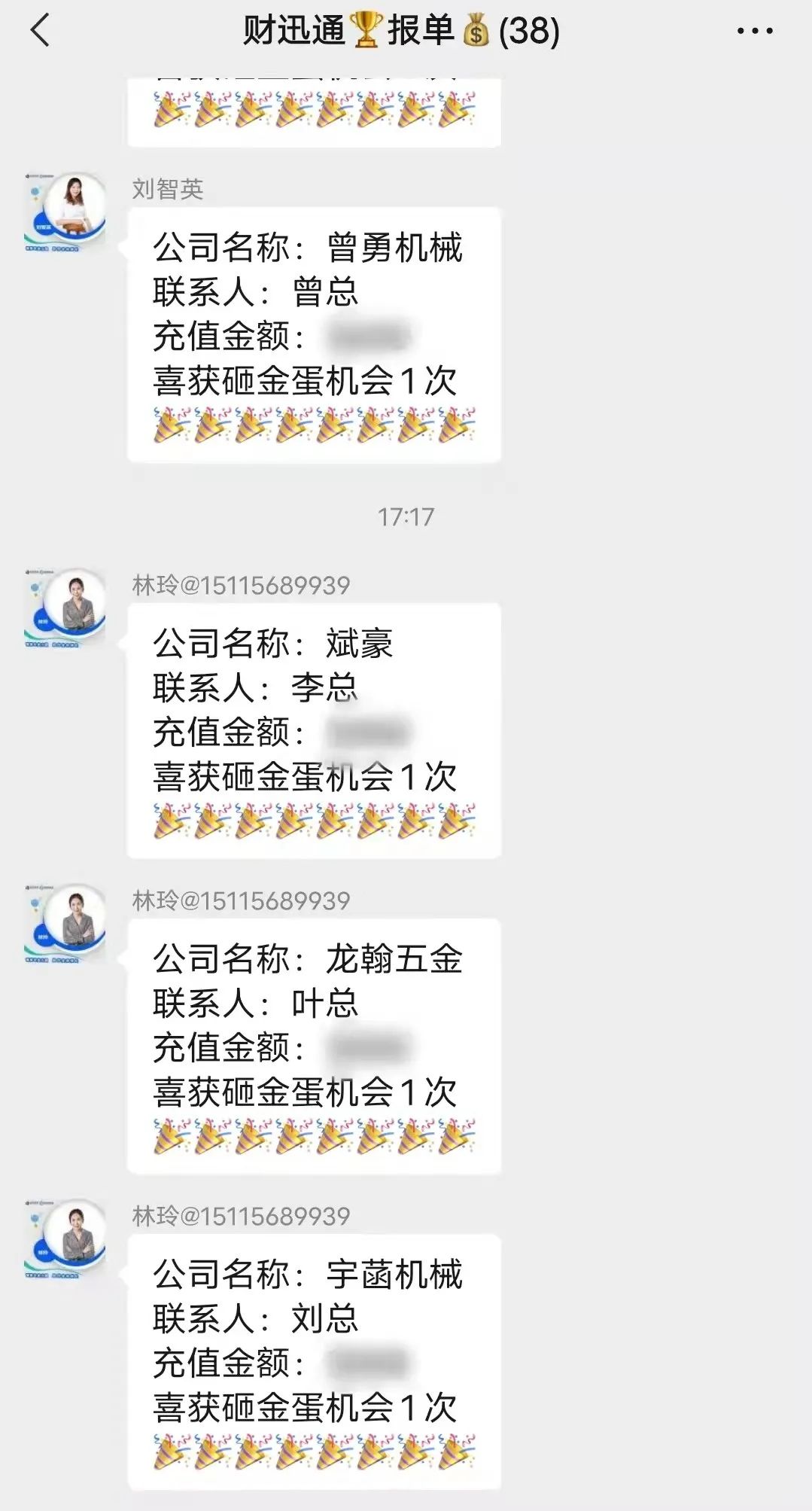Viewport: 812px width, 1511px height.
Task: Tap 林玲's avatar beside 宇菡机械 message
Action: [x=65, y=1239]
